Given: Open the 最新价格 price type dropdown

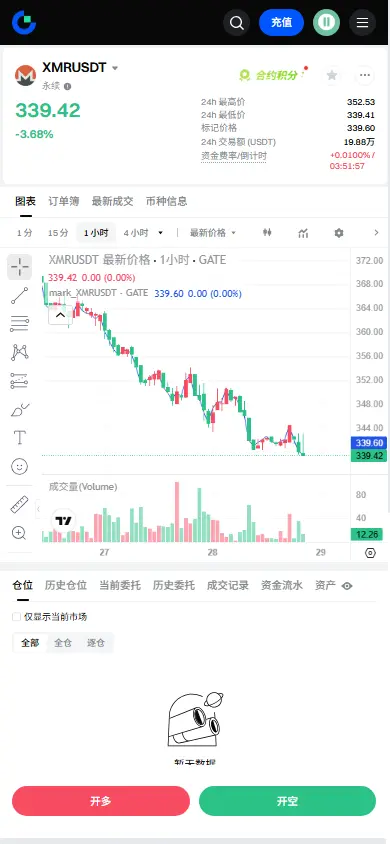Looking at the screenshot, I should [213, 233].
